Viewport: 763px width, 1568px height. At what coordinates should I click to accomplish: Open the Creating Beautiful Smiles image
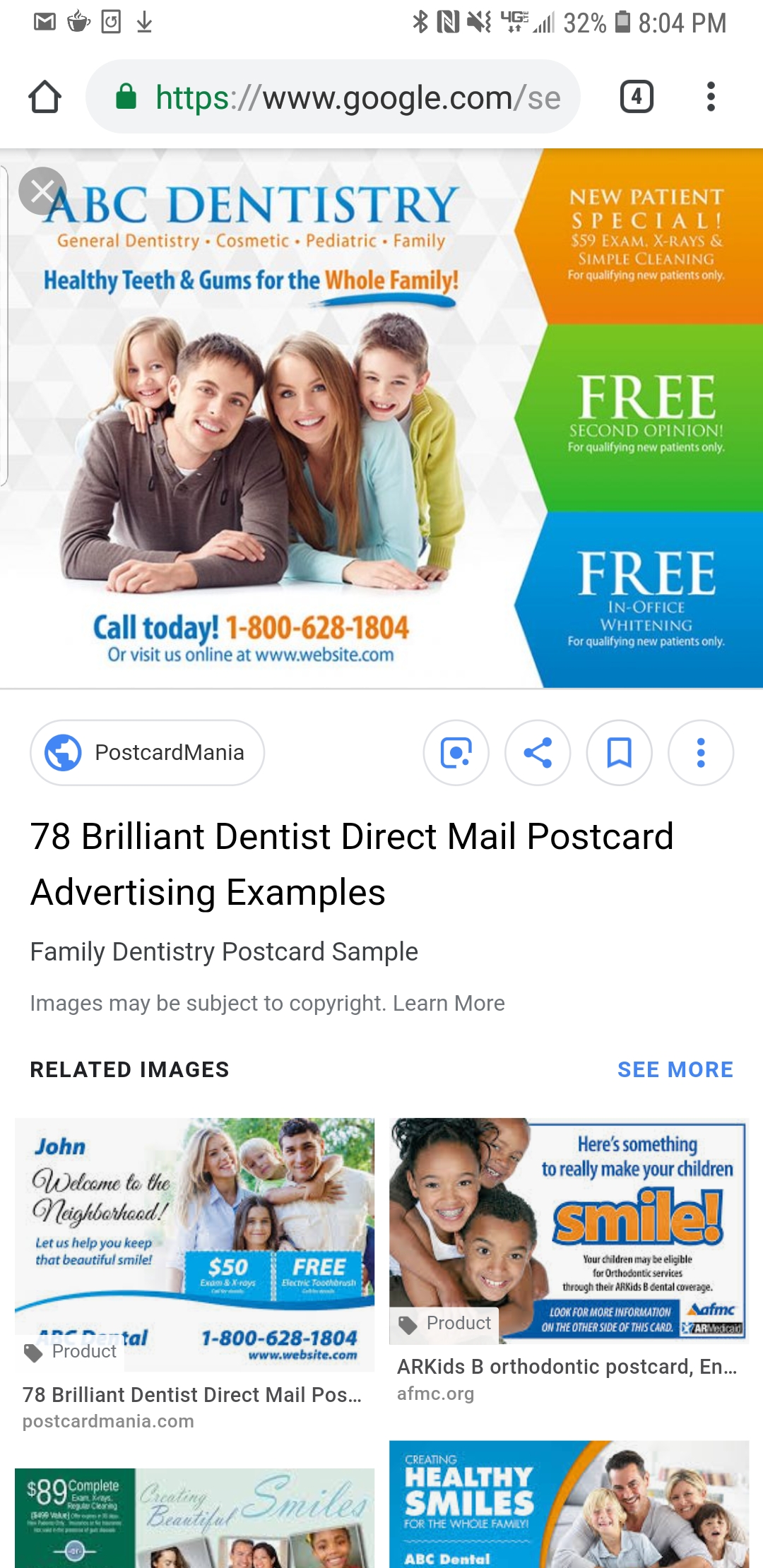pos(194,1519)
